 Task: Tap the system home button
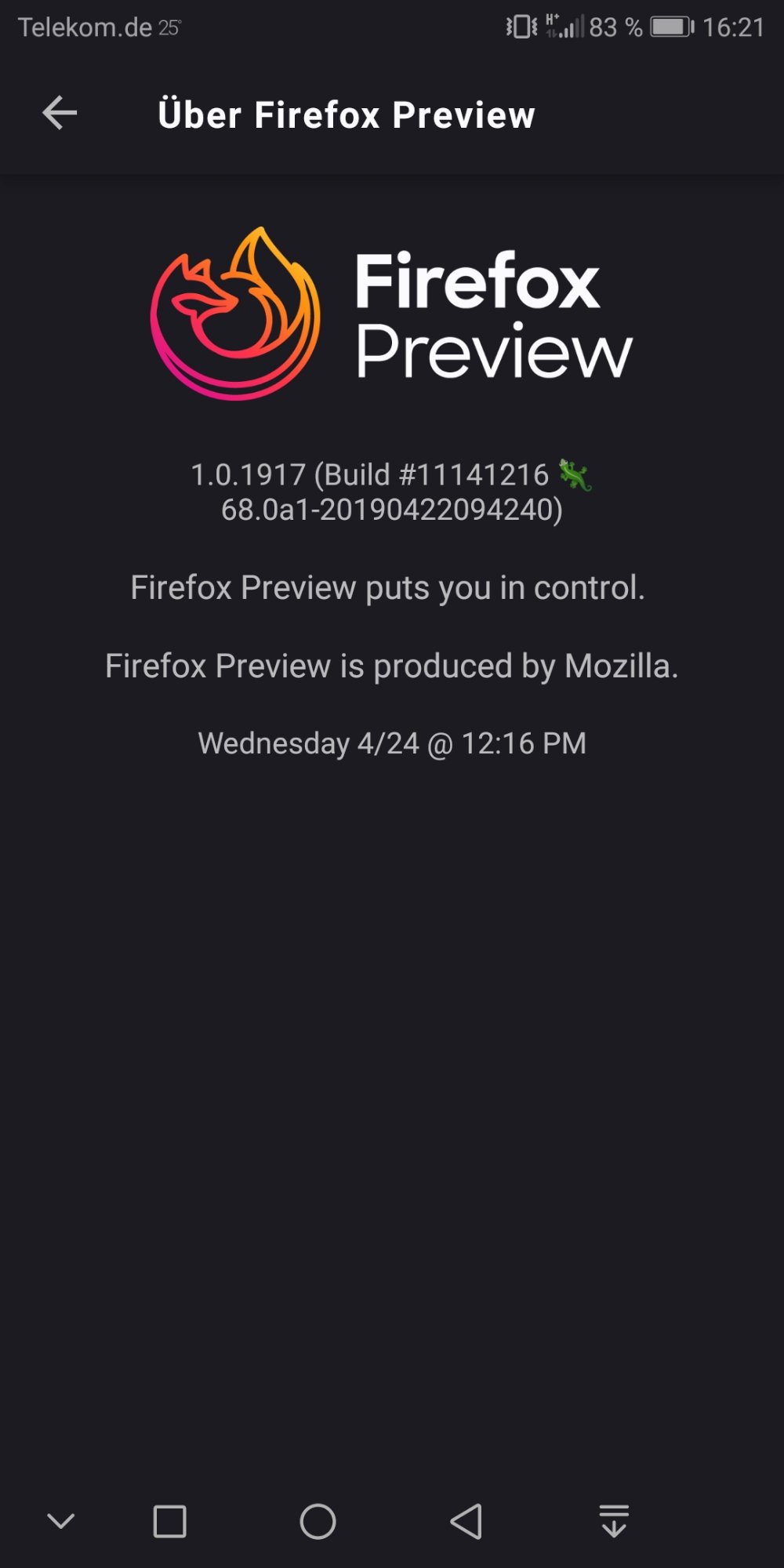tap(318, 1522)
